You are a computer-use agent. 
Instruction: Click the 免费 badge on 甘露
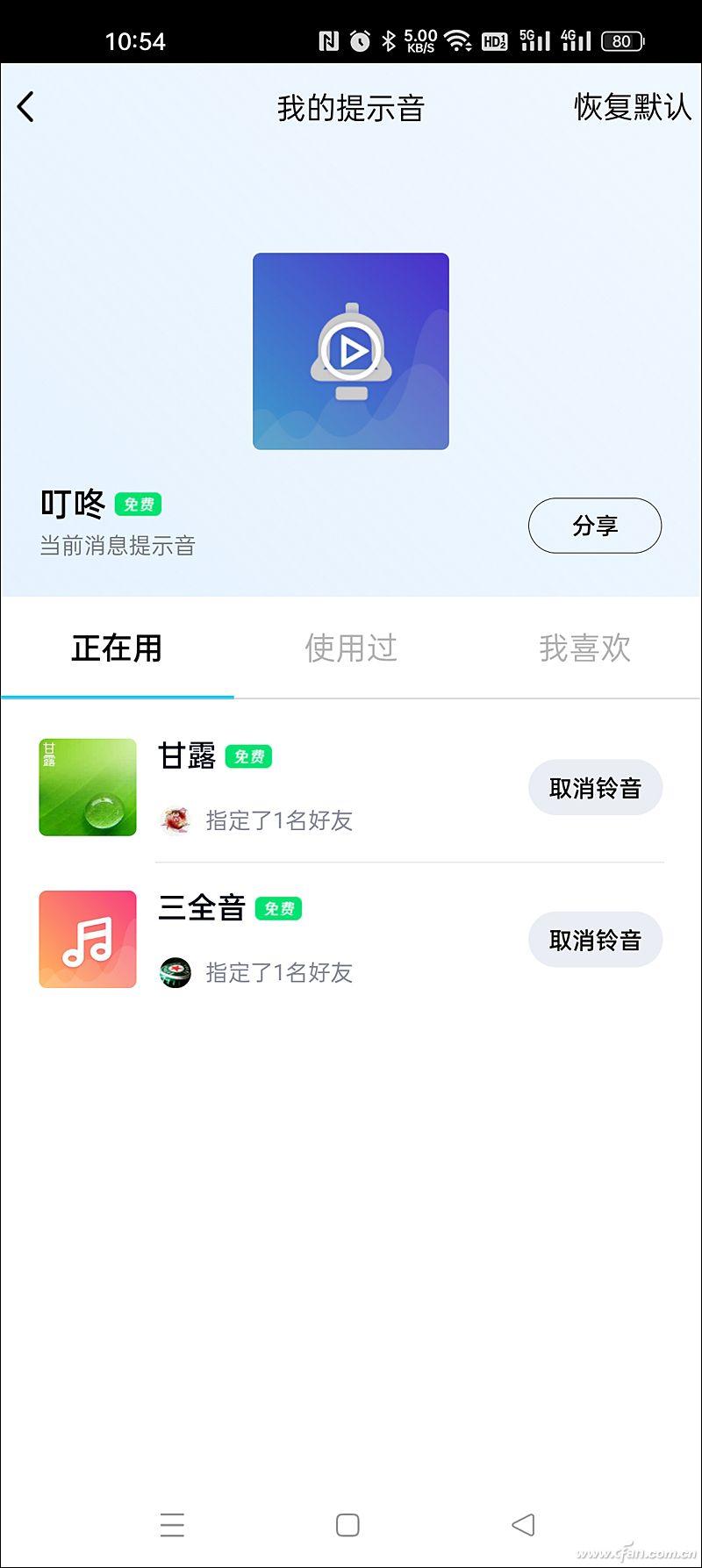tap(250, 755)
